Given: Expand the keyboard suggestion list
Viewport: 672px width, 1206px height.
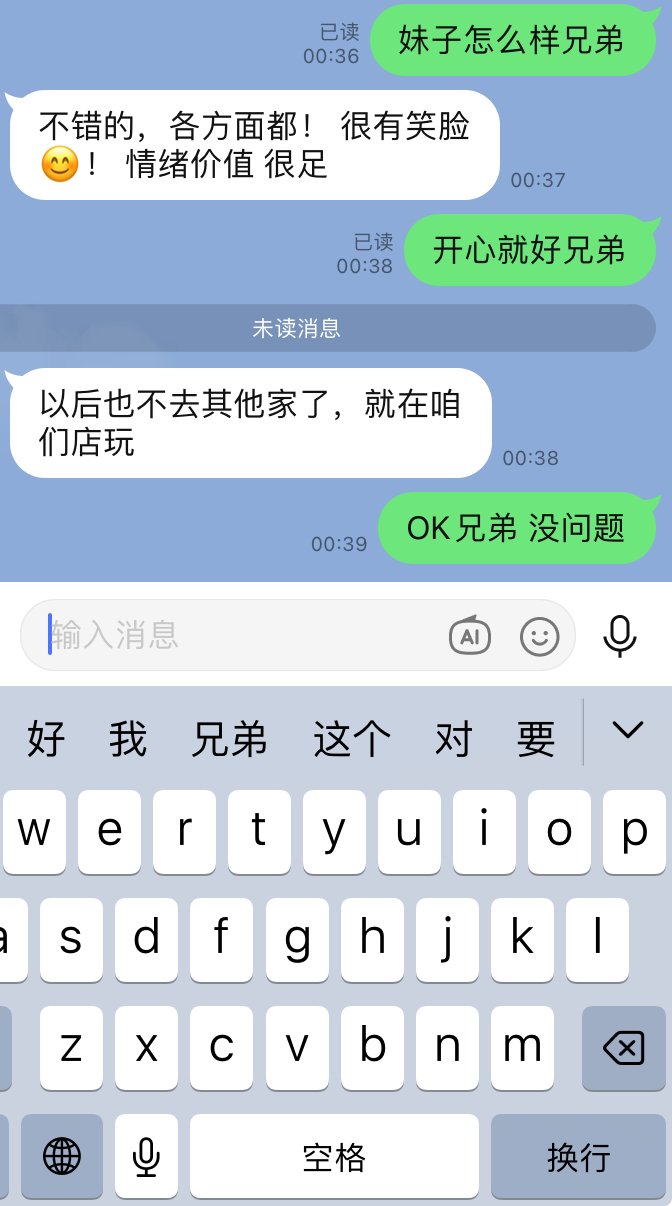Looking at the screenshot, I should (x=628, y=731).
